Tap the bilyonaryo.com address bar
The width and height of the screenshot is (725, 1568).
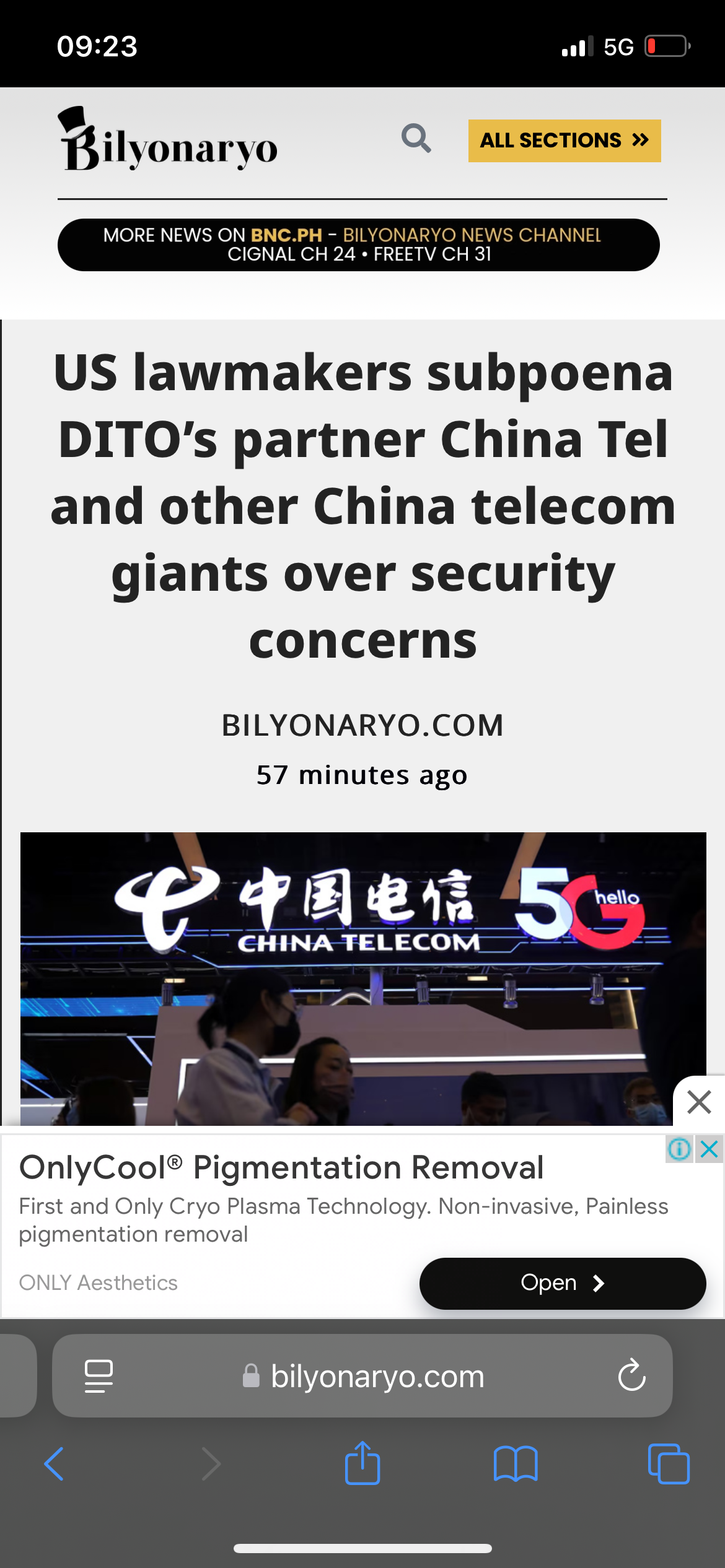click(x=362, y=1376)
